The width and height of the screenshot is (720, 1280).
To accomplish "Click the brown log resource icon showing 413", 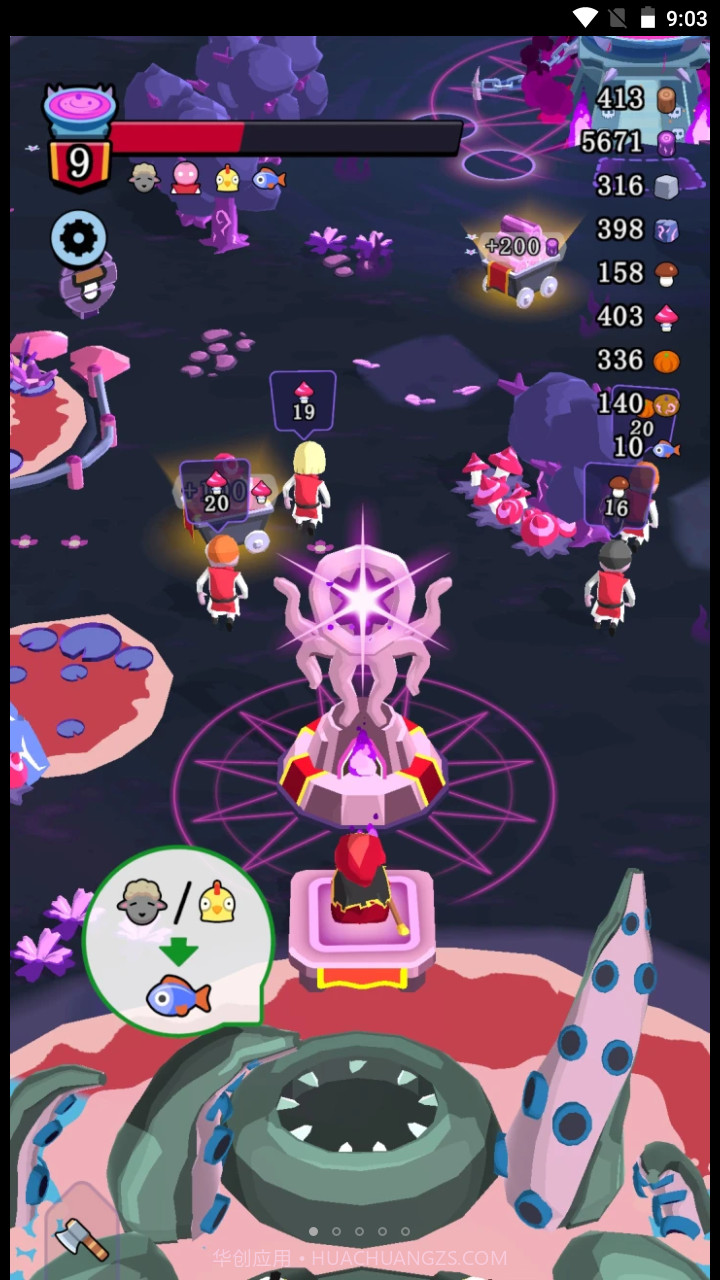I will [668, 99].
